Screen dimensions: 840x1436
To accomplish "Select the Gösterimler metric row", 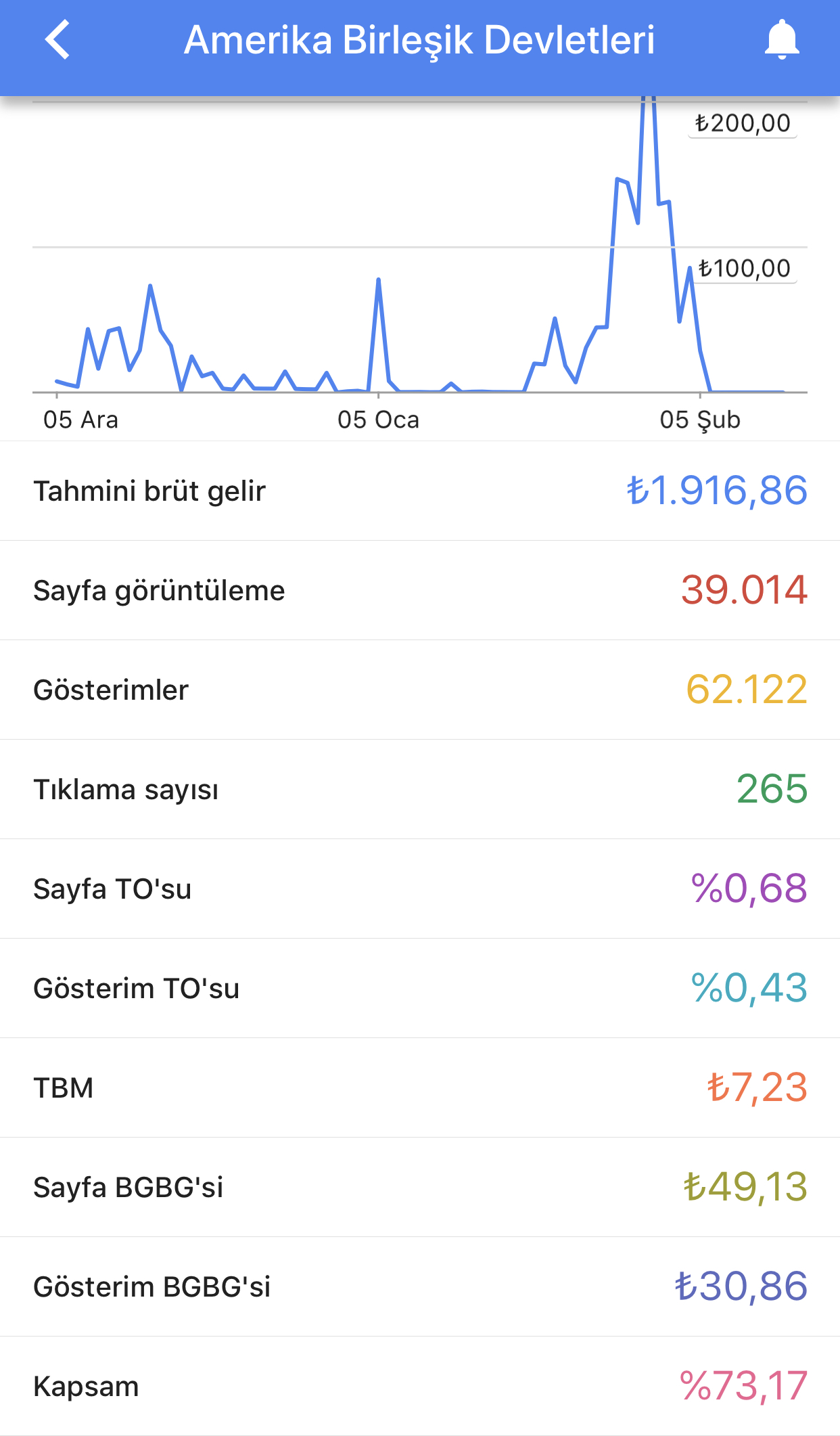I will (x=420, y=690).
